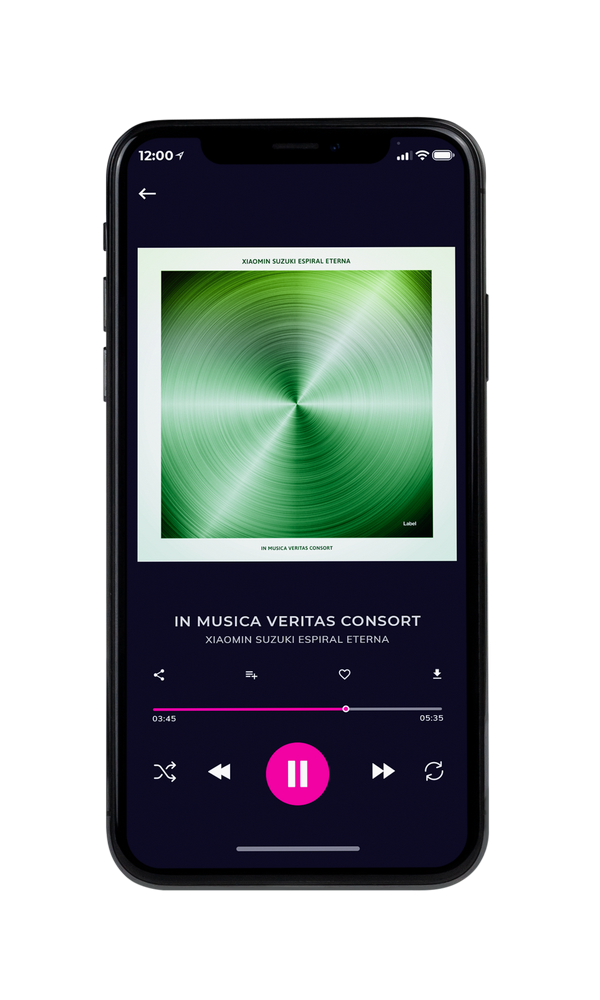Download the current song
This screenshot has height=1000, width=600.
tap(437, 674)
